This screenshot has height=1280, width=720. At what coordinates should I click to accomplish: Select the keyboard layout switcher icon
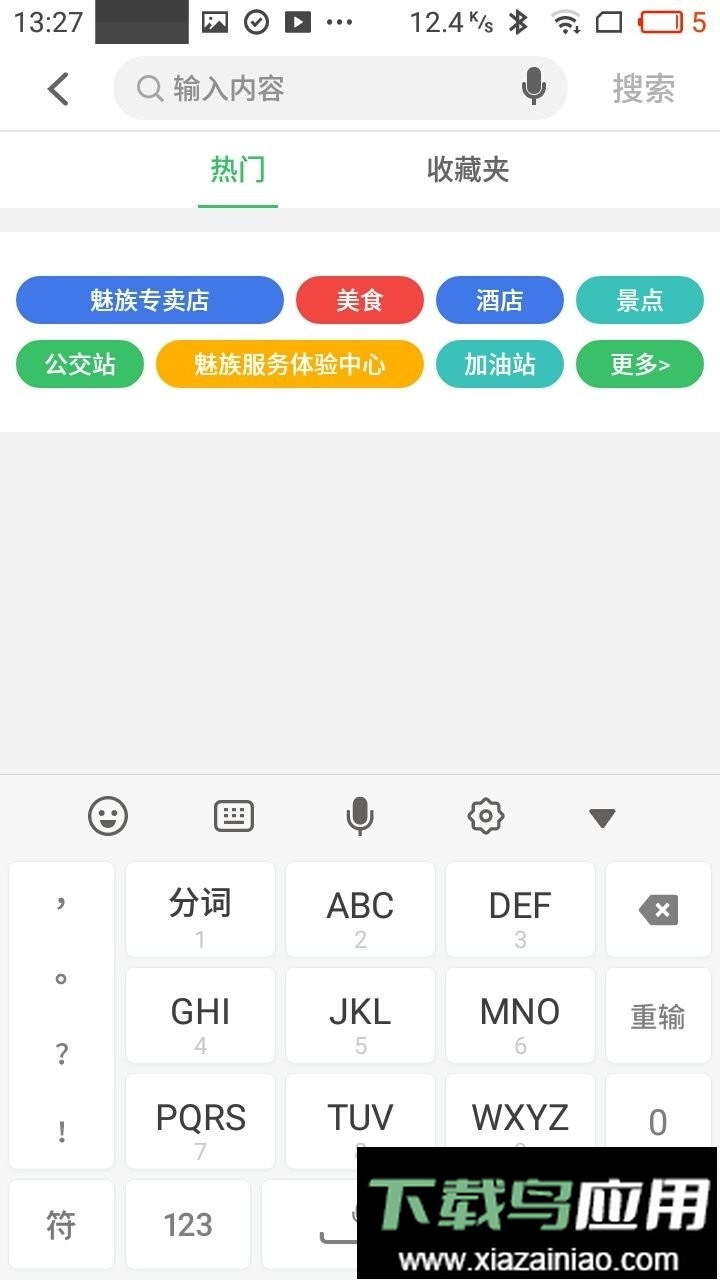(x=233, y=816)
